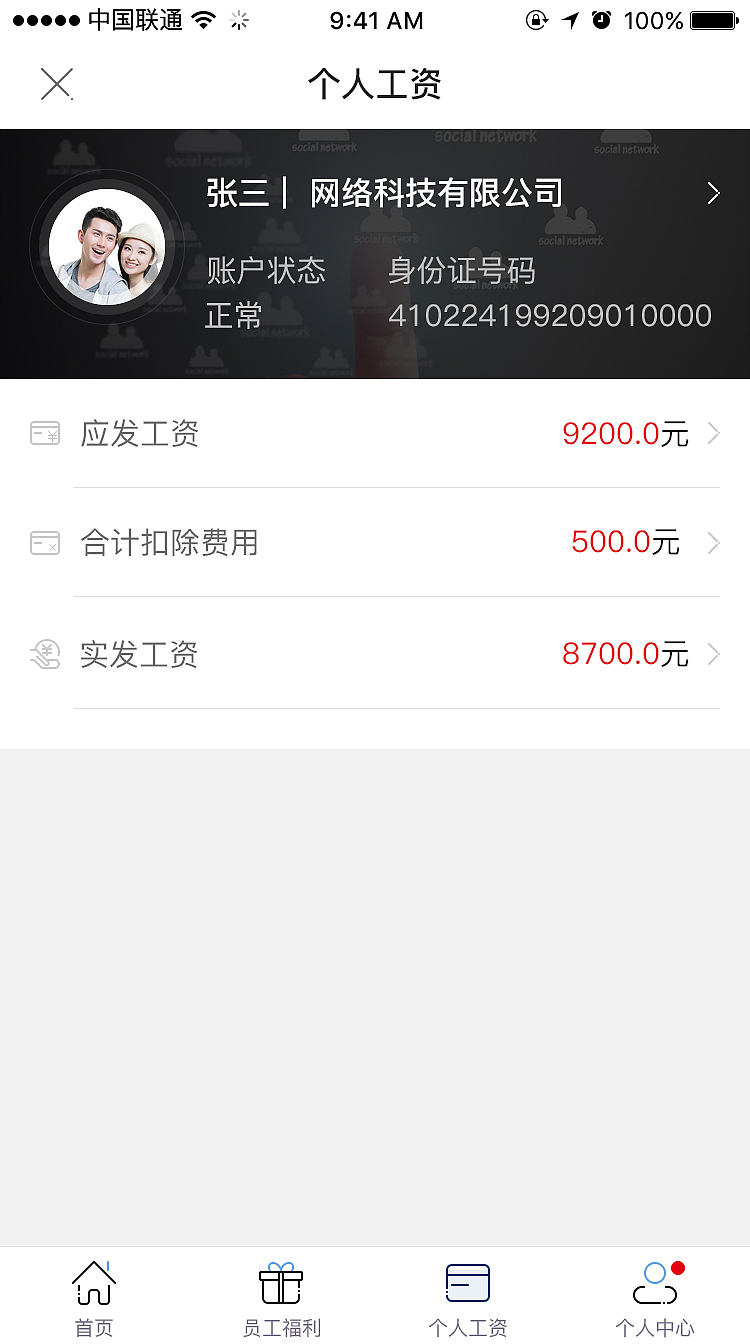Viewport: 750px width, 1344px height.
Task: Tap the alarm clock status bar icon
Action: tap(599, 20)
